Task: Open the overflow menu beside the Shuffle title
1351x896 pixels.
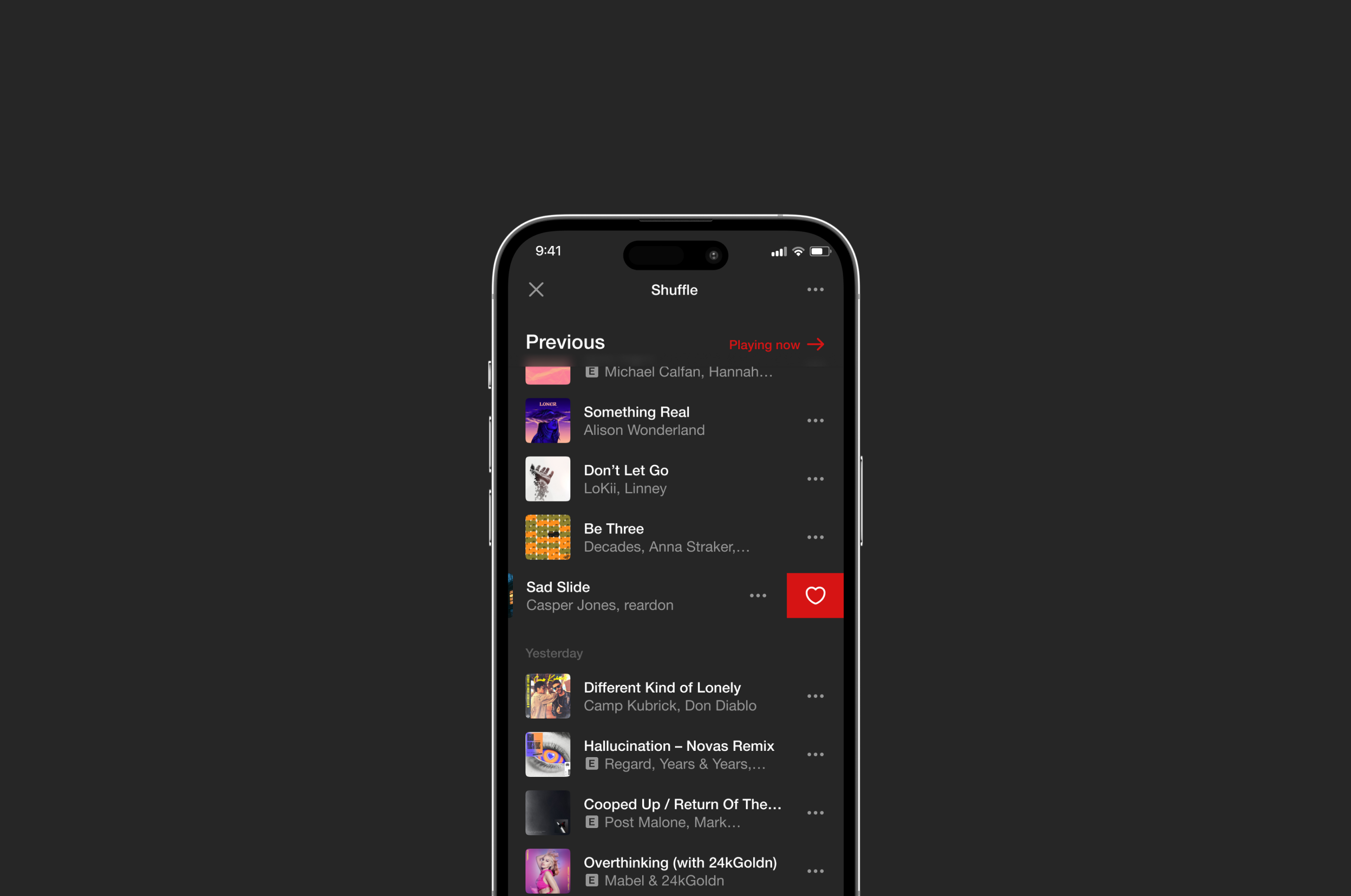Action: pos(815,290)
